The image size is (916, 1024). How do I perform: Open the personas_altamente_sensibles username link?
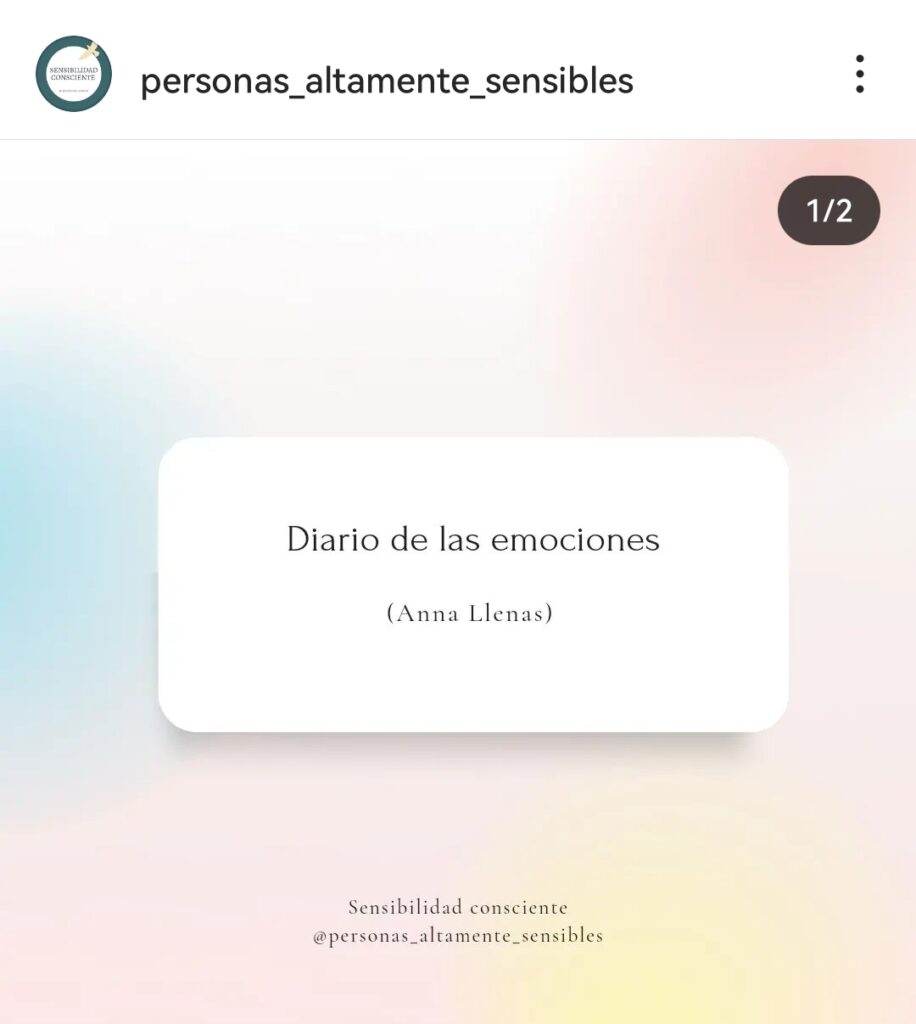tap(386, 81)
